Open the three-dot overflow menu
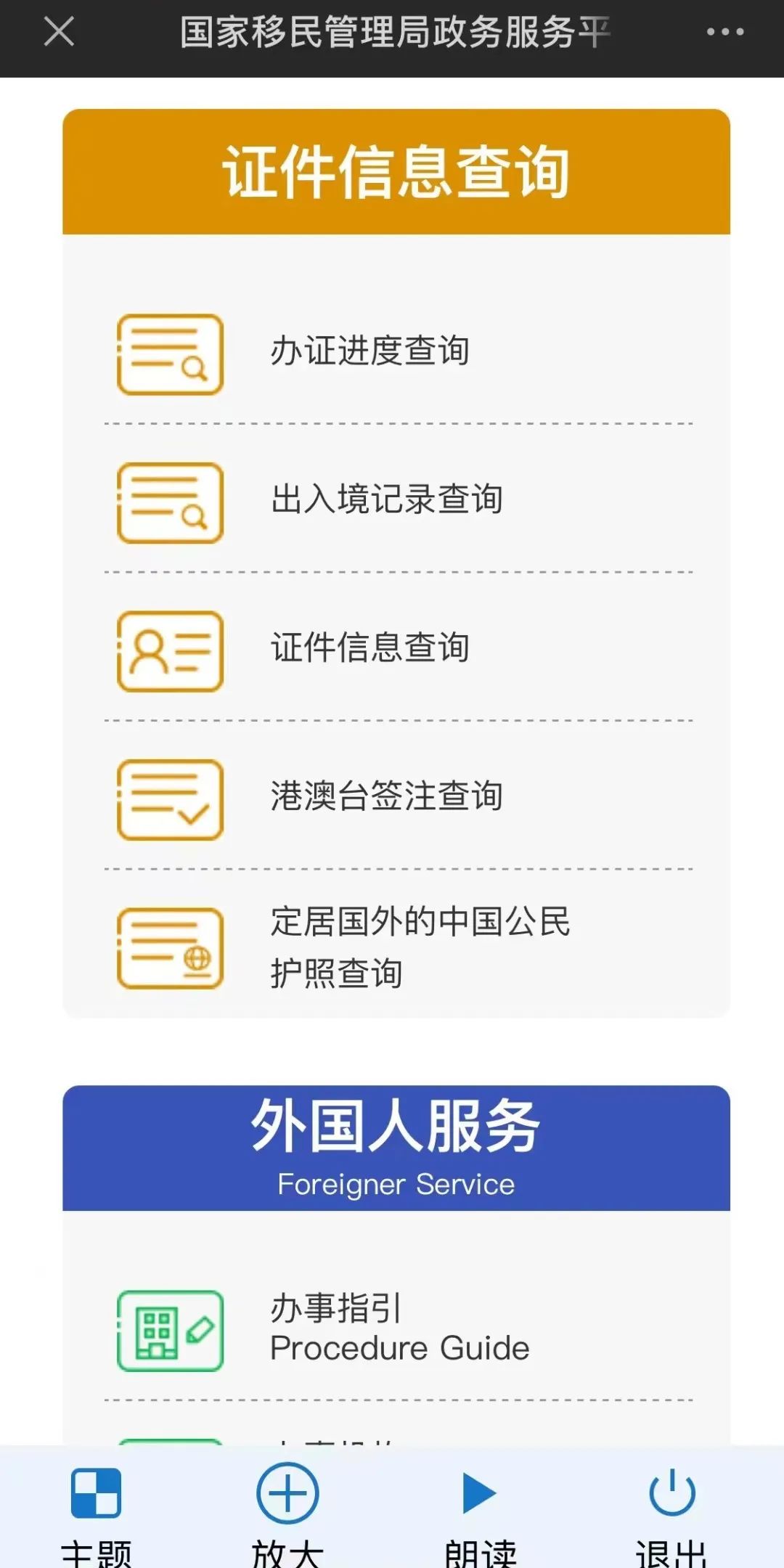Viewport: 784px width, 1568px height. 724,32
